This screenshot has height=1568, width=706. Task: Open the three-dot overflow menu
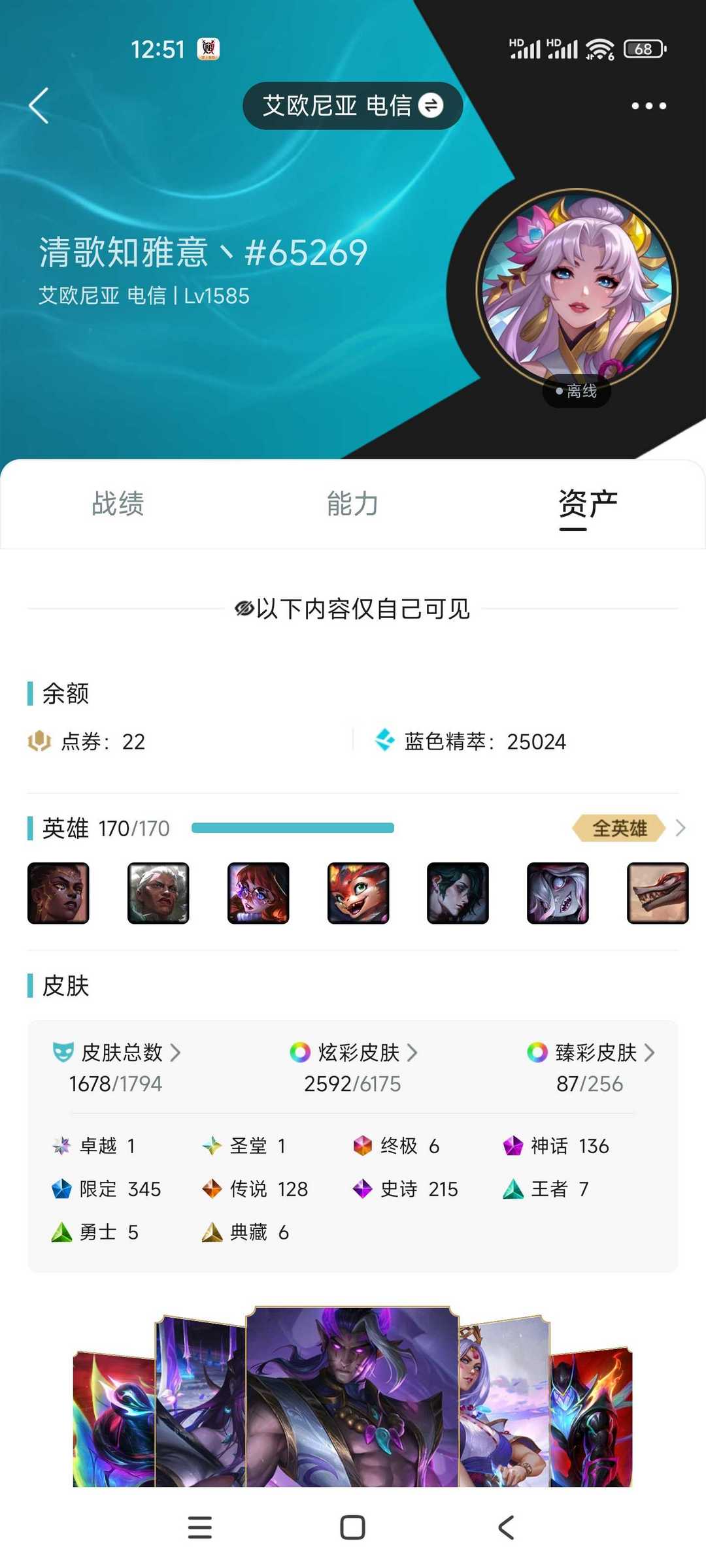648,105
